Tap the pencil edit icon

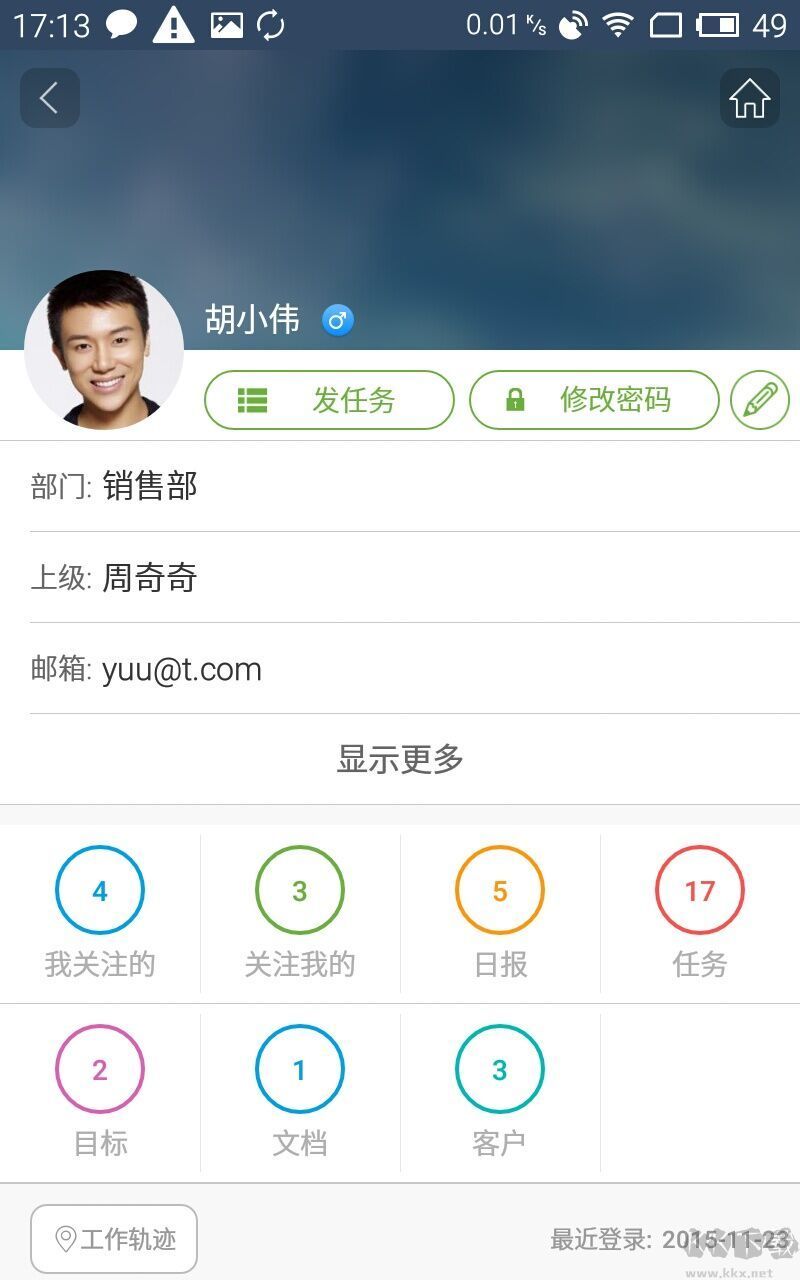pyautogui.click(x=759, y=399)
